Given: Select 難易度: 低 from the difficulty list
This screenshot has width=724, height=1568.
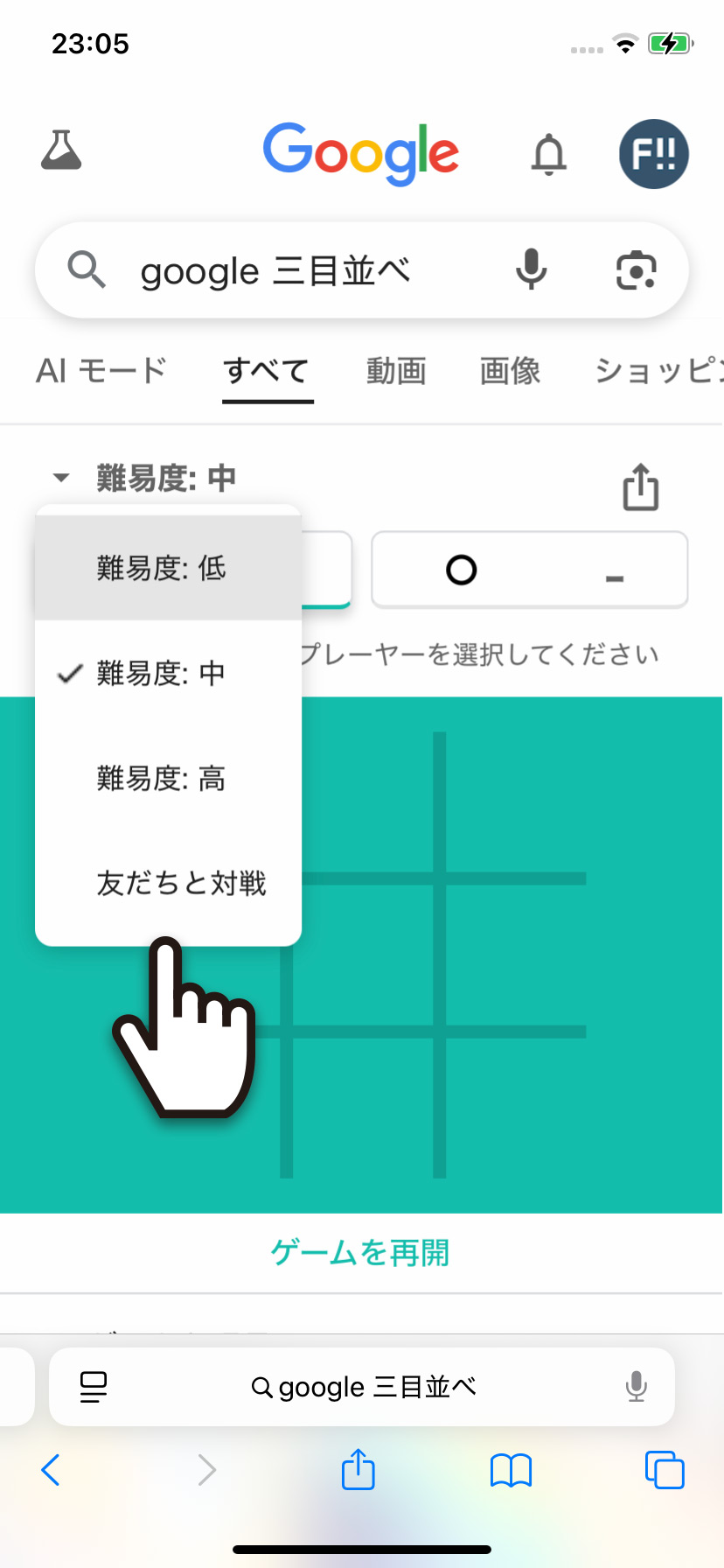Looking at the screenshot, I should pyautogui.click(x=161, y=568).
